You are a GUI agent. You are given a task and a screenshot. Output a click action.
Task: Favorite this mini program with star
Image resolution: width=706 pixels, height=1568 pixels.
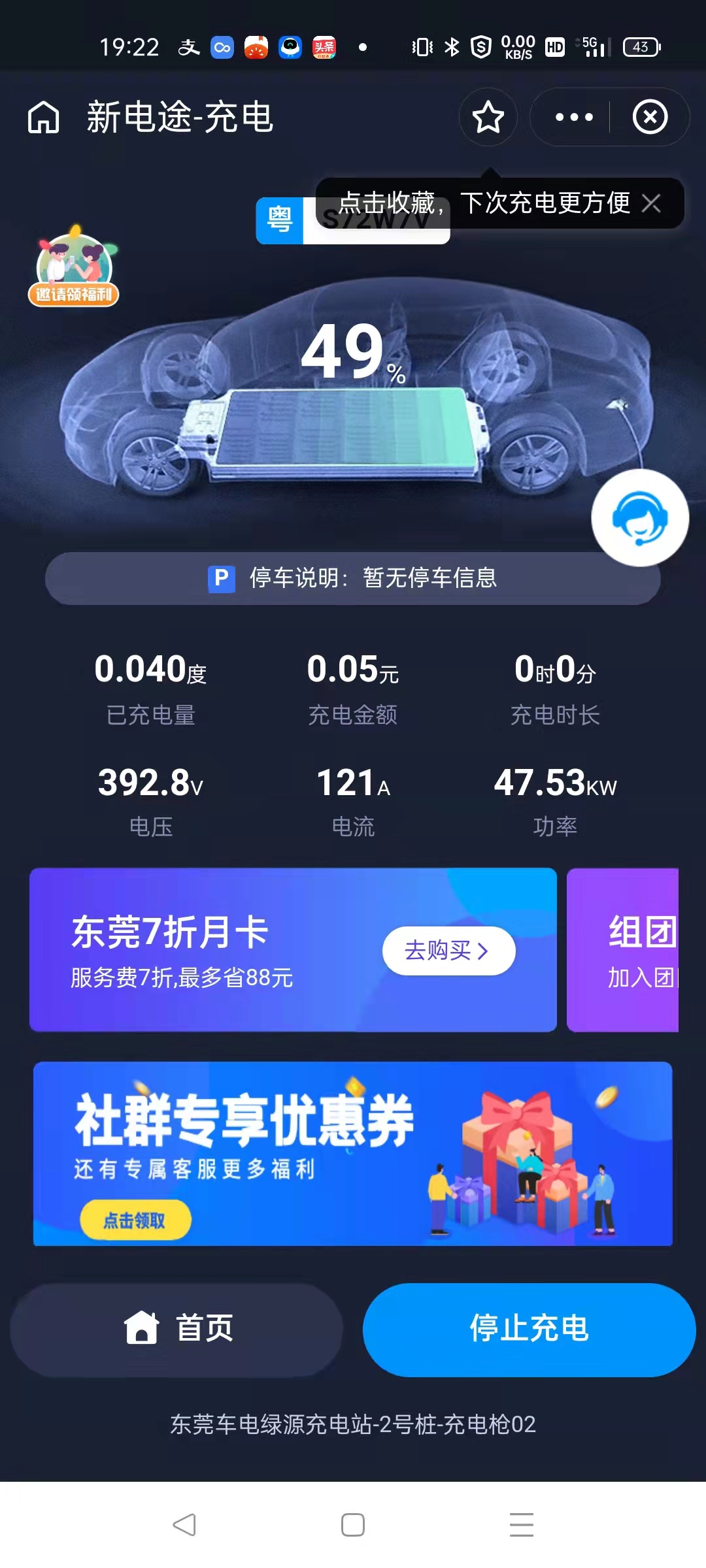tap(488, 118)
